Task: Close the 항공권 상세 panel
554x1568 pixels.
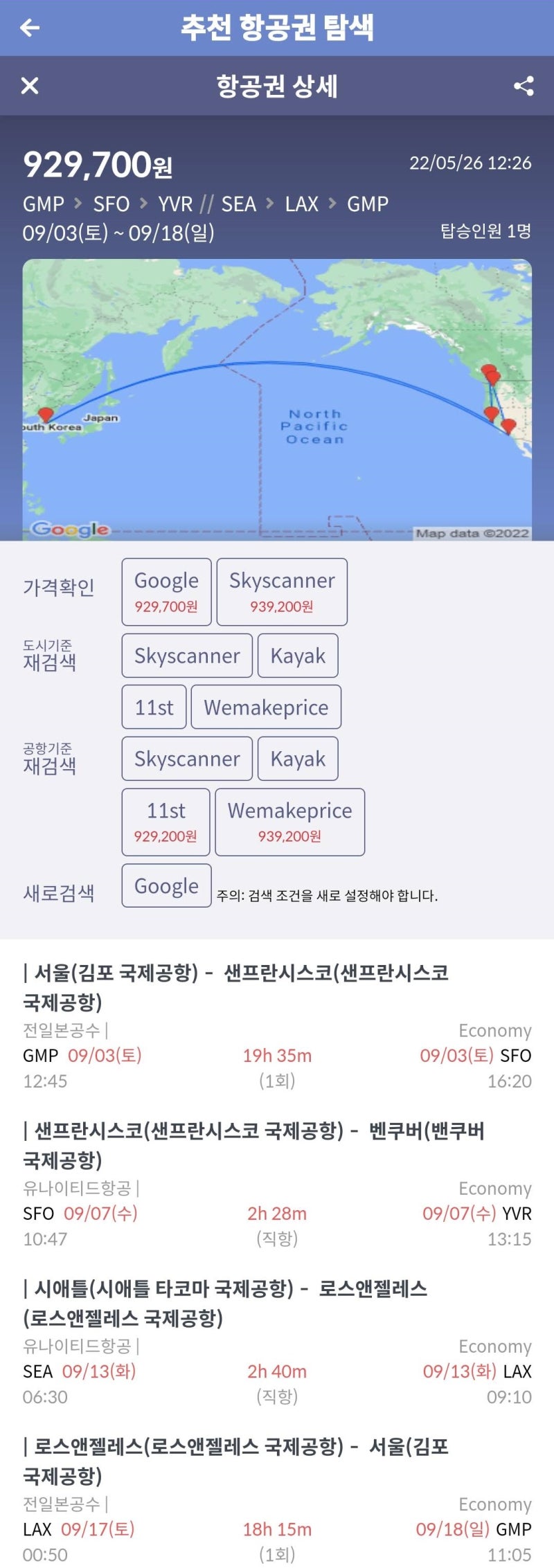Action: coord(30,86)
